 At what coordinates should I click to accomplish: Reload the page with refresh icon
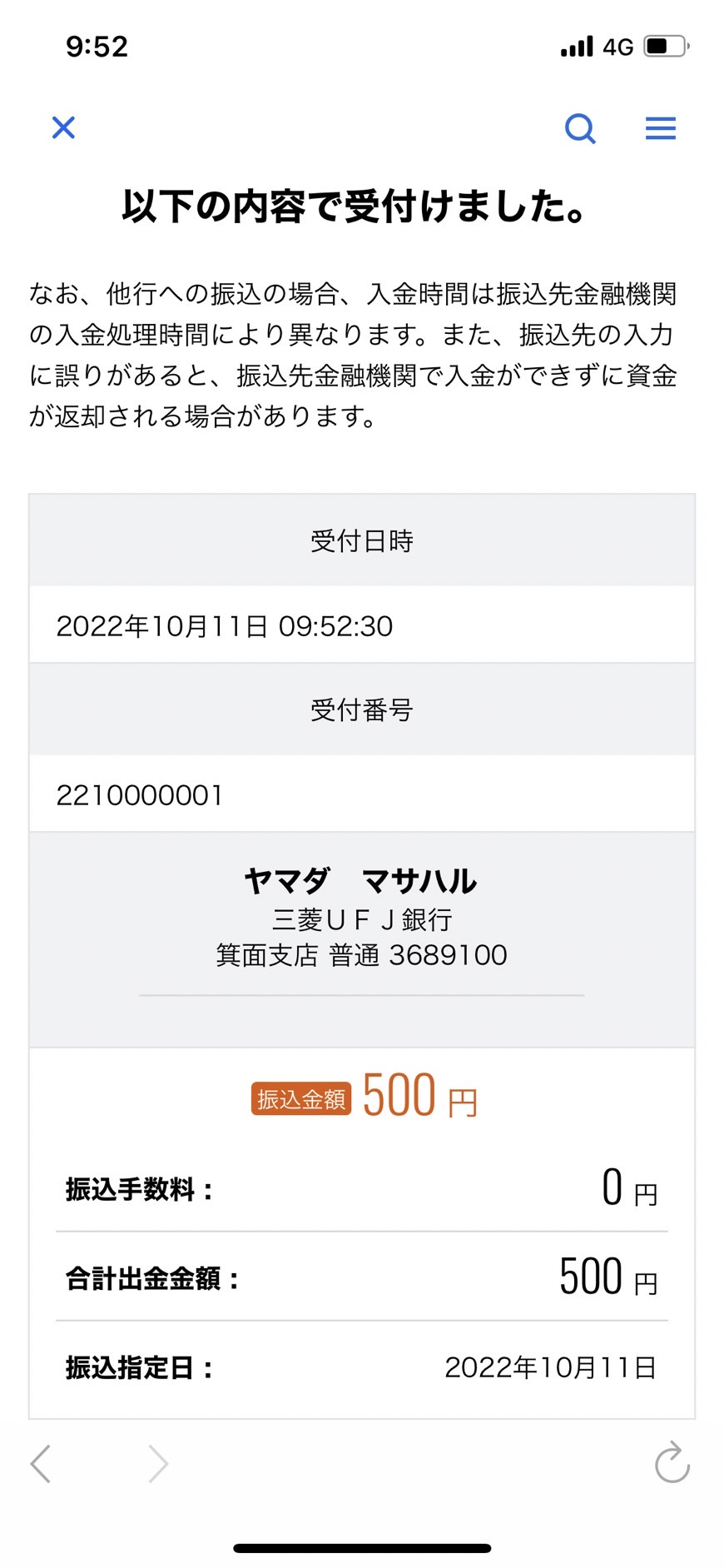pos(672,1462)
